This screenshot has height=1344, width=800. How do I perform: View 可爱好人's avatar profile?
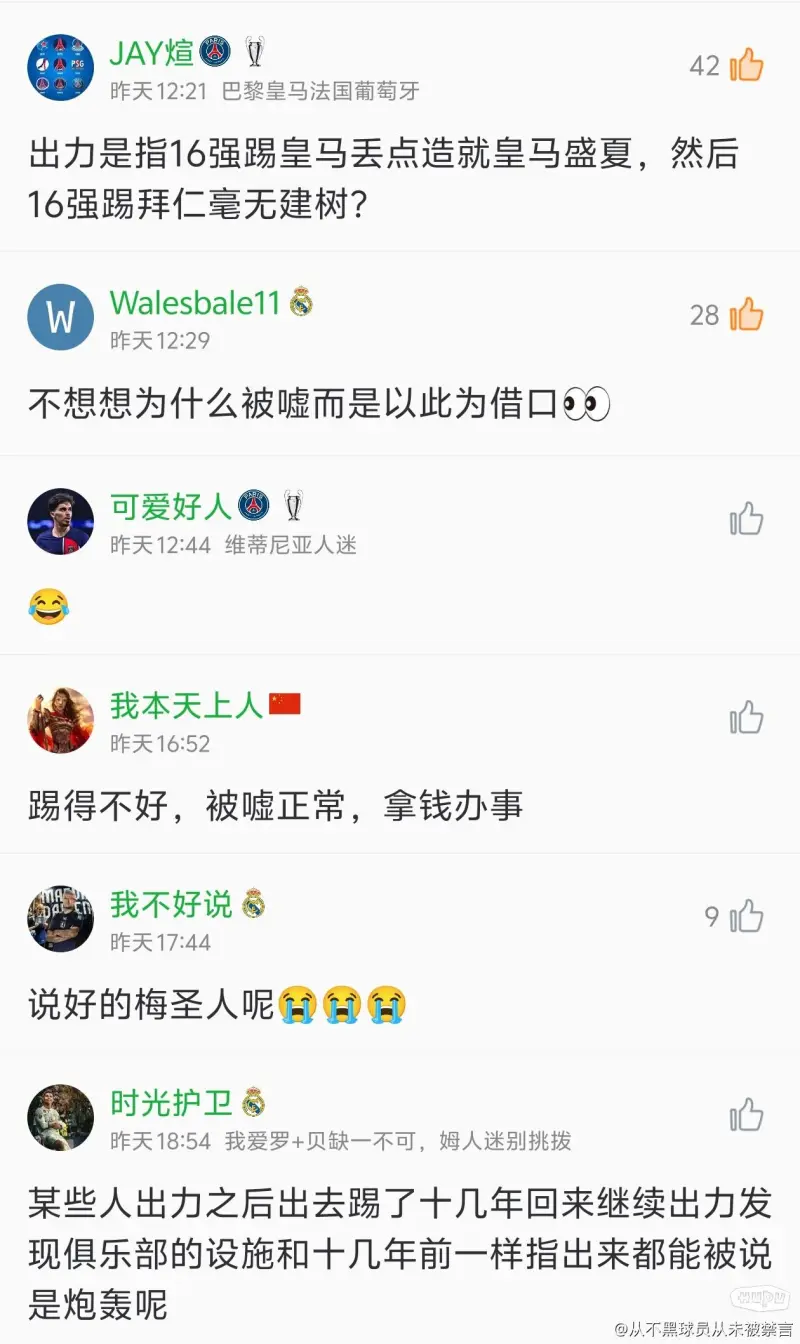coord(60,521)
